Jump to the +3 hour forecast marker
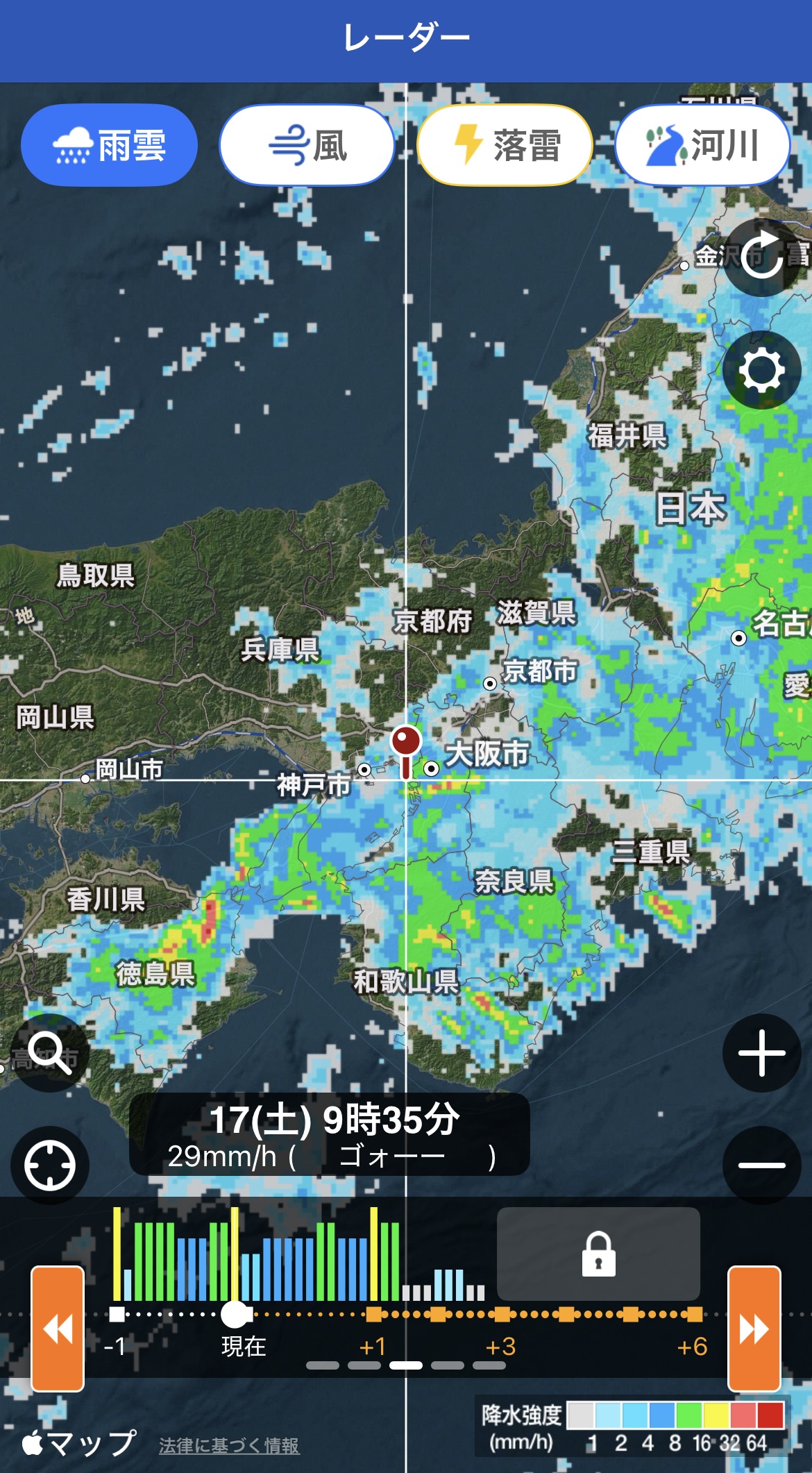Viewport: 812px width, 1473px height. click(502, 1314)
